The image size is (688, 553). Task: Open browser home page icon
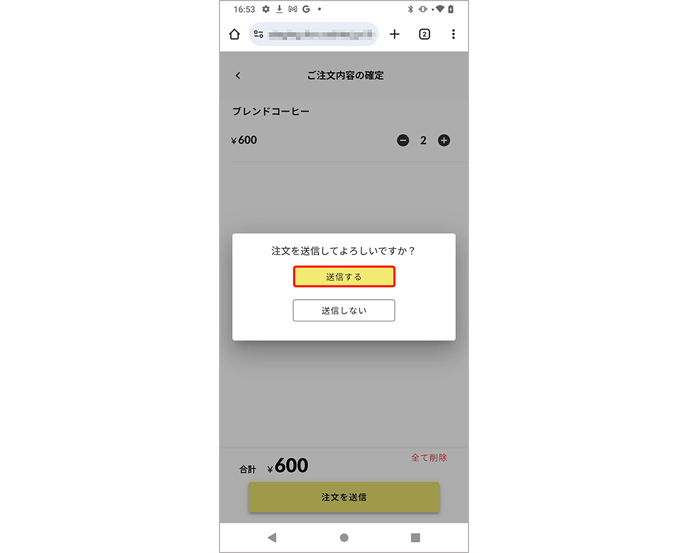[x=234, y=34]
